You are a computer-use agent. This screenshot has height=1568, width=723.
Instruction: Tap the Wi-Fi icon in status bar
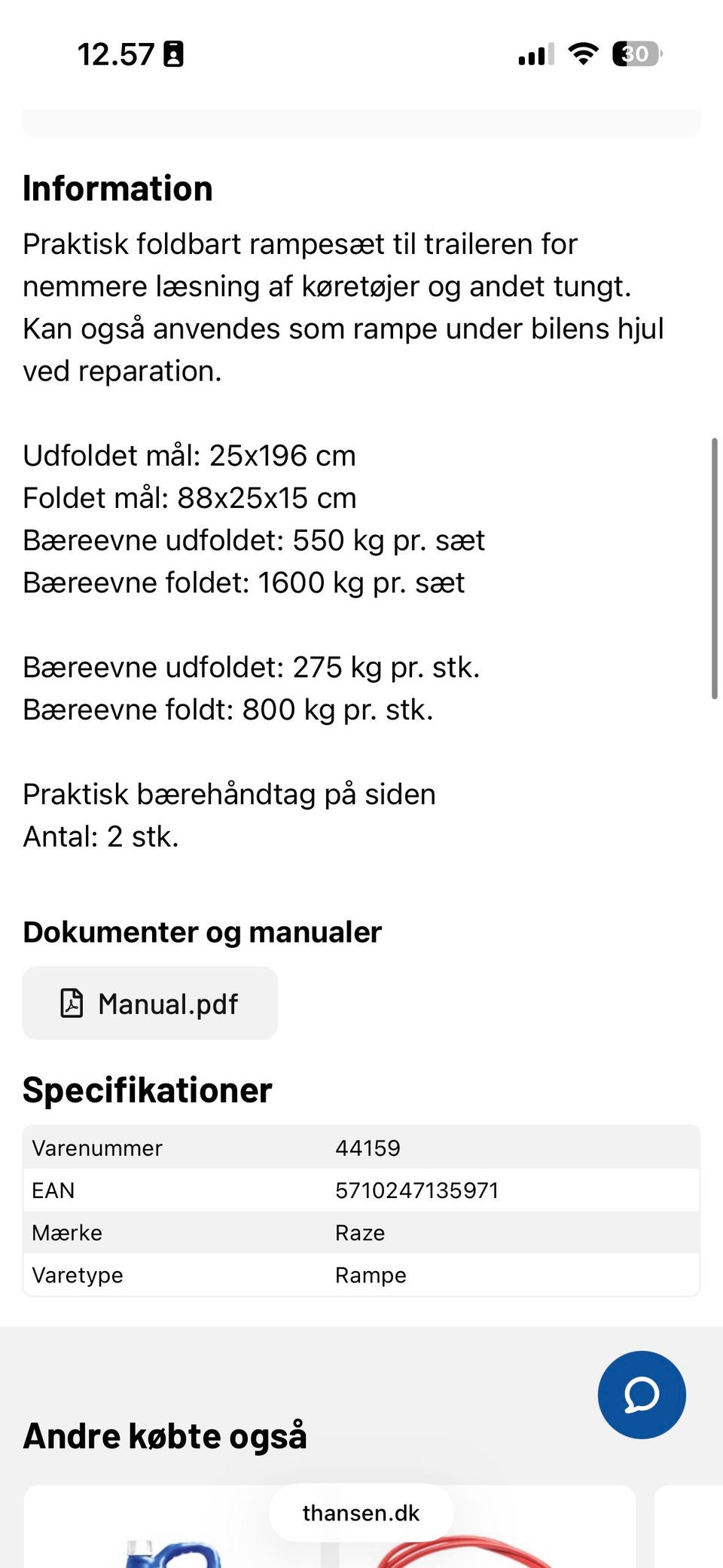[x=581, y=53]
